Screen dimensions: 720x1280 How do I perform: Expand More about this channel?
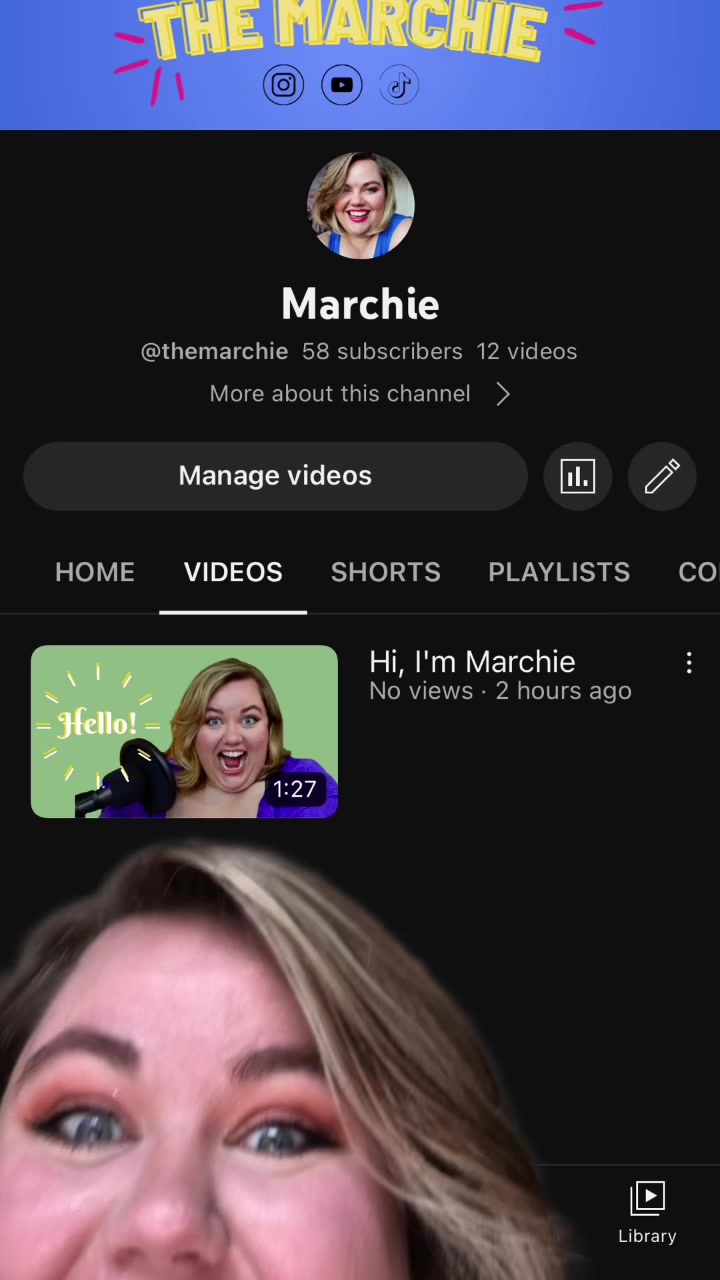pos(360,394)
